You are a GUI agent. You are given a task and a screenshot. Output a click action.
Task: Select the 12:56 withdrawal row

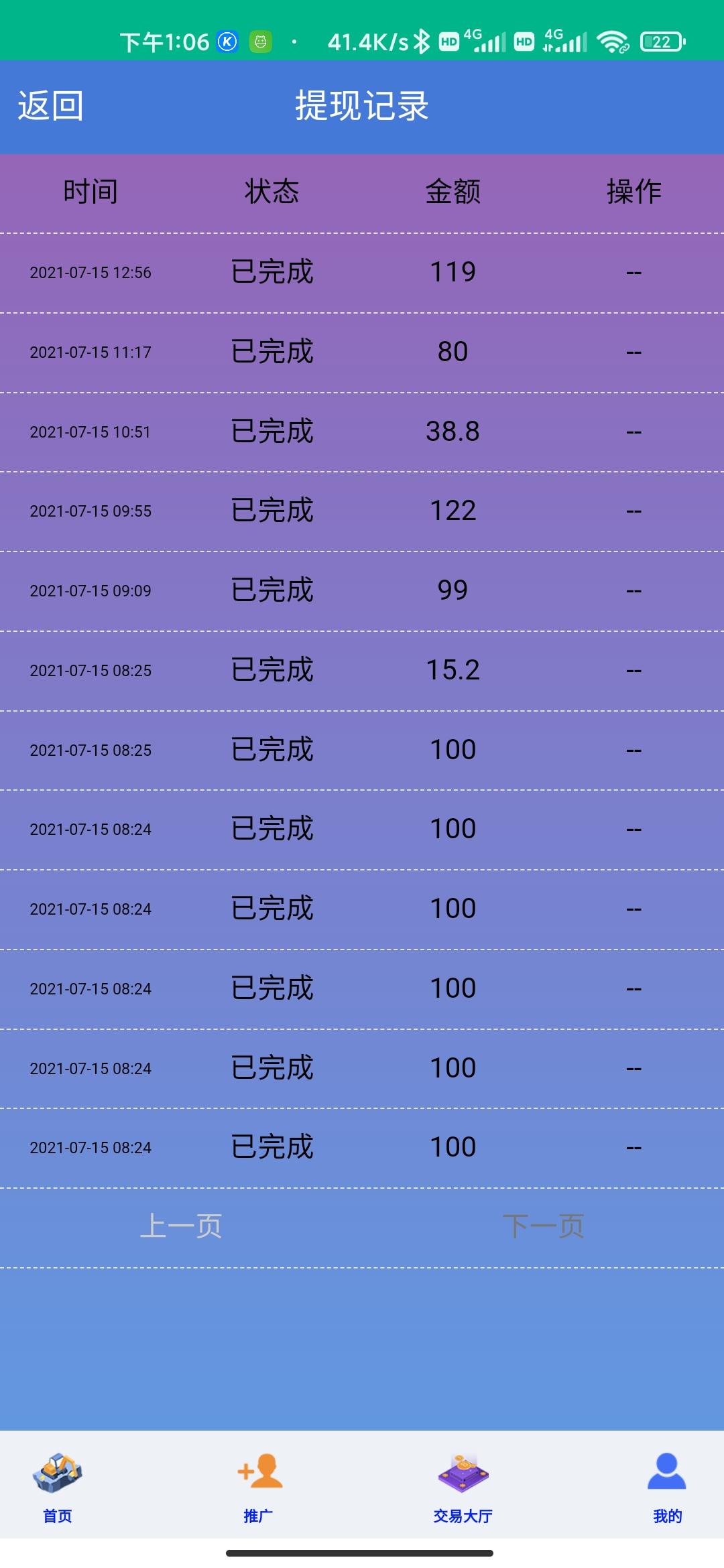click(x=90, y=272)
